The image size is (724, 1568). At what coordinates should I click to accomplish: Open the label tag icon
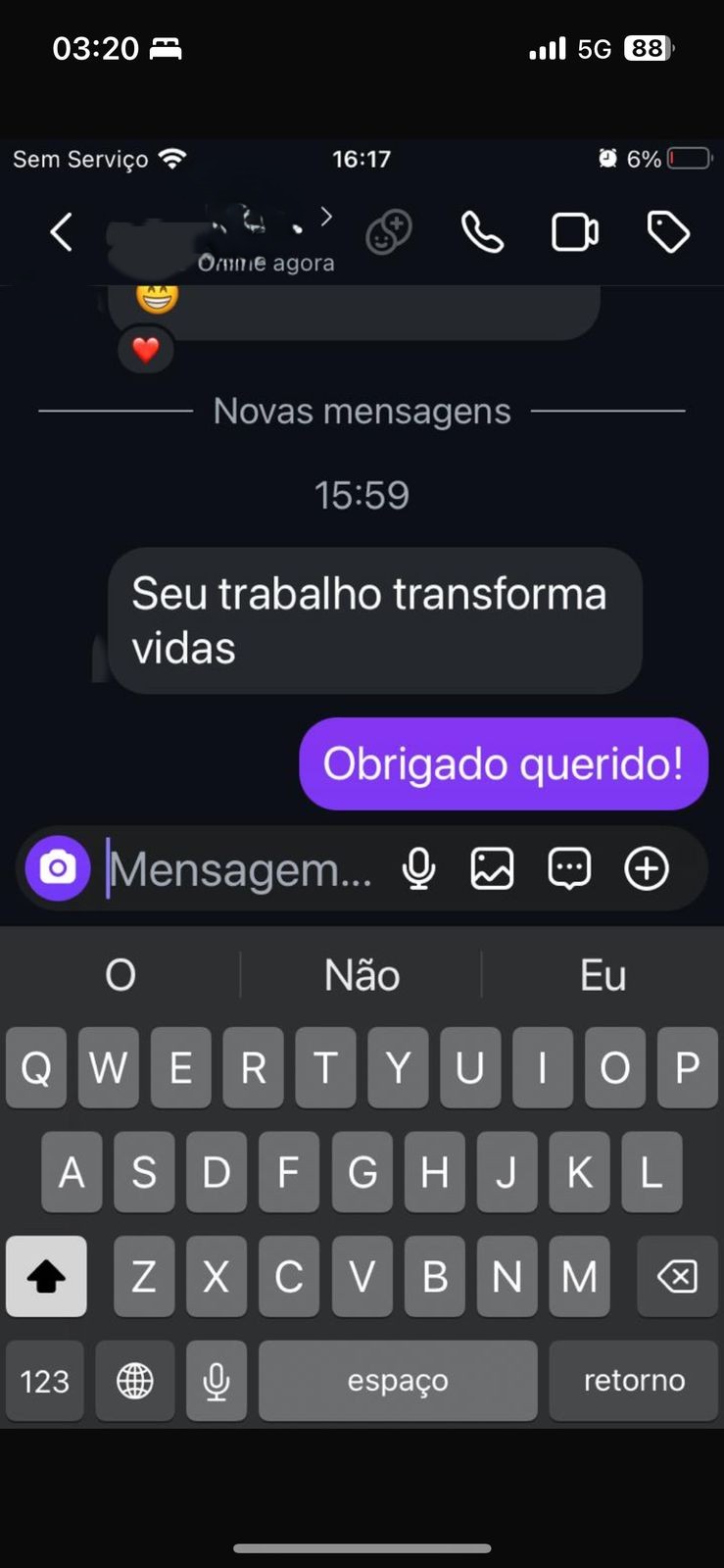click(668, 232)
